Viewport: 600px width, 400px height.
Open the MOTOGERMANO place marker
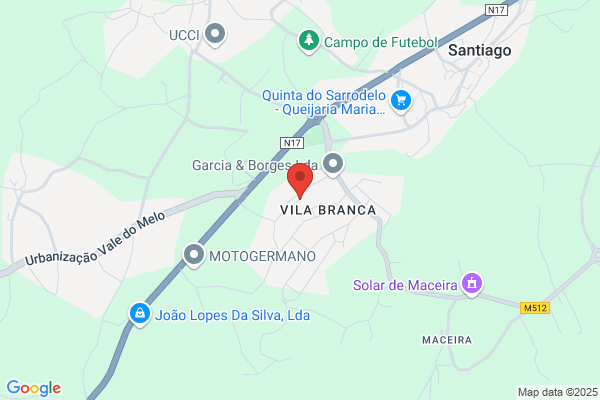194,255
